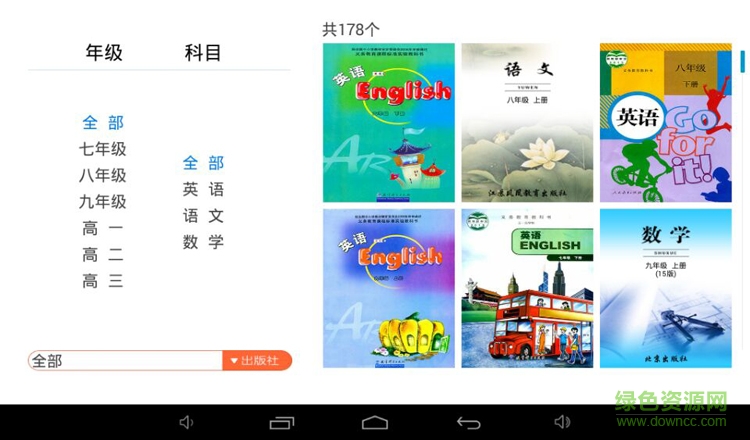Choose 高二 grade filter
The image size is (750, 440).
point(103,255)
